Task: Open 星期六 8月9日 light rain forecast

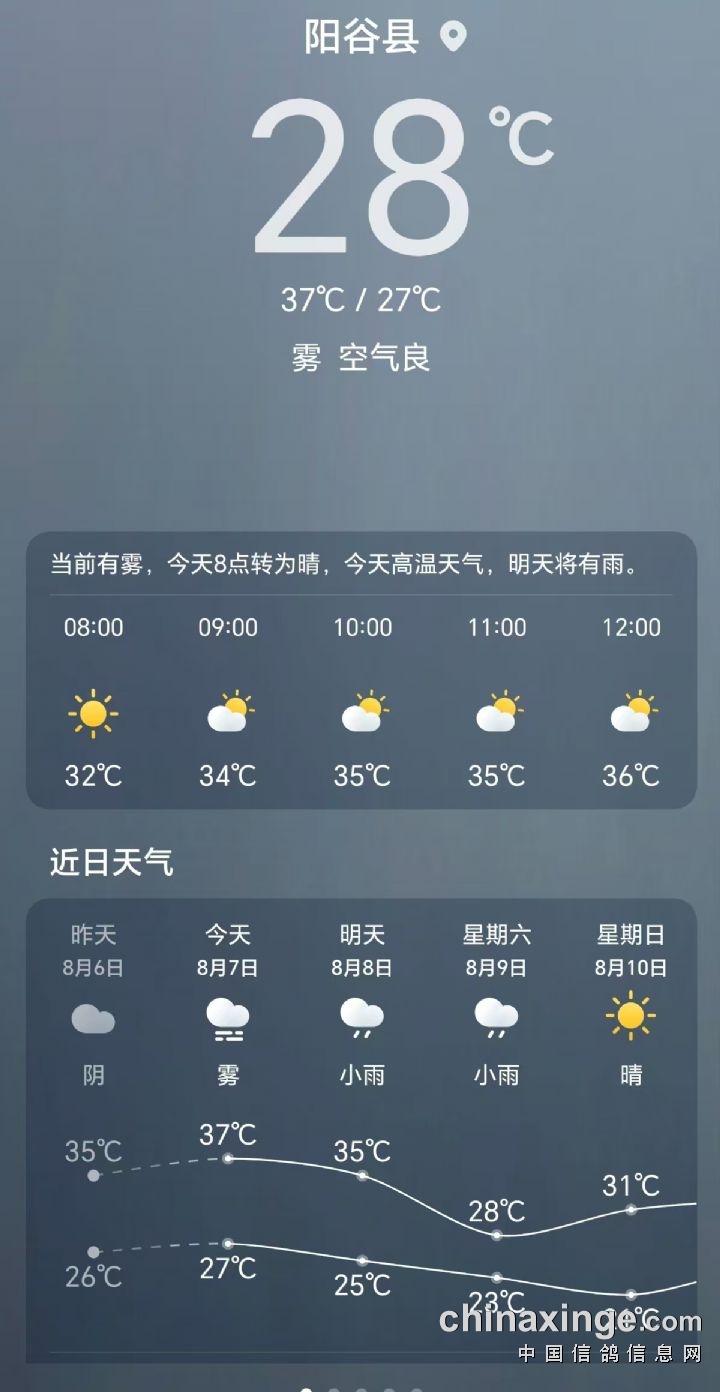Action: point(496,1005)
